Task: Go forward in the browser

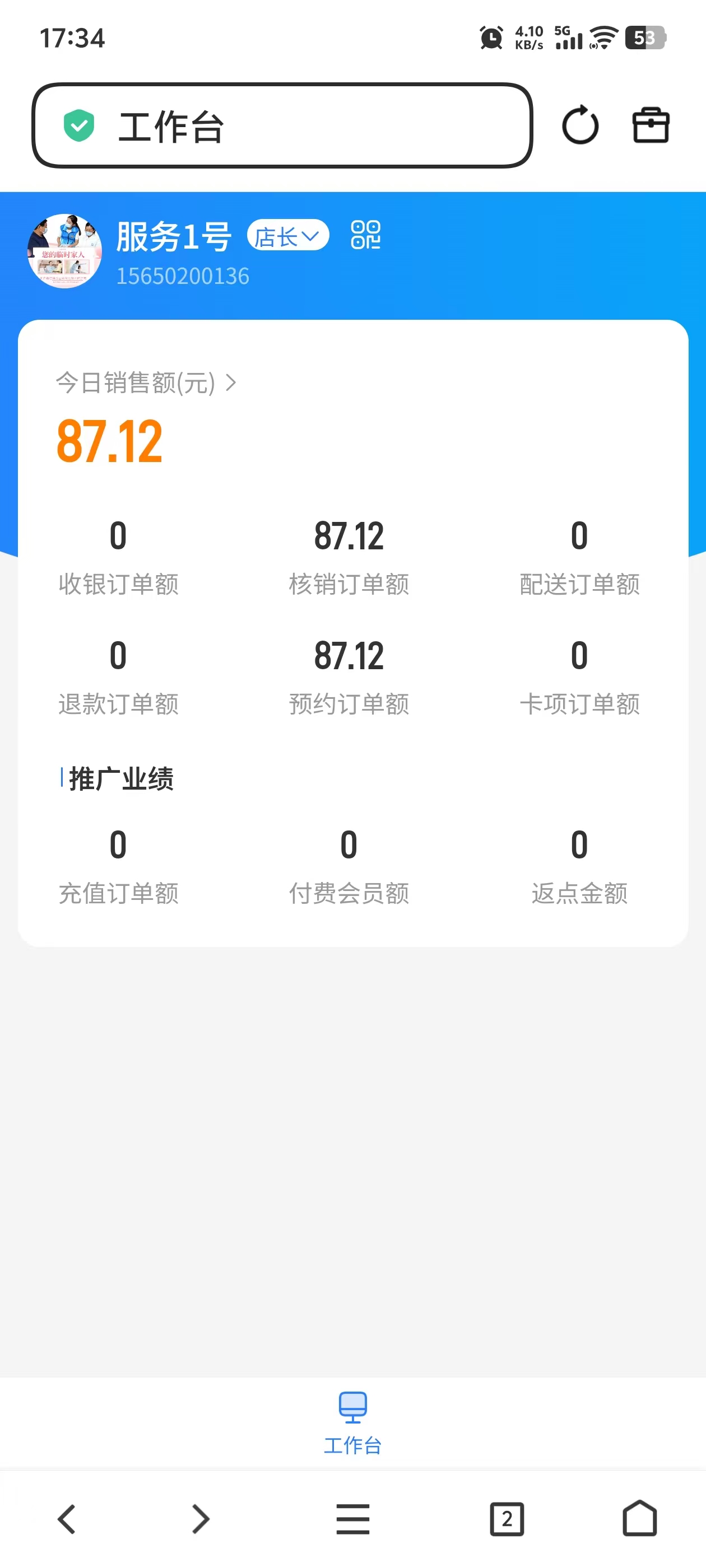Action: (x=201, y=1519)
